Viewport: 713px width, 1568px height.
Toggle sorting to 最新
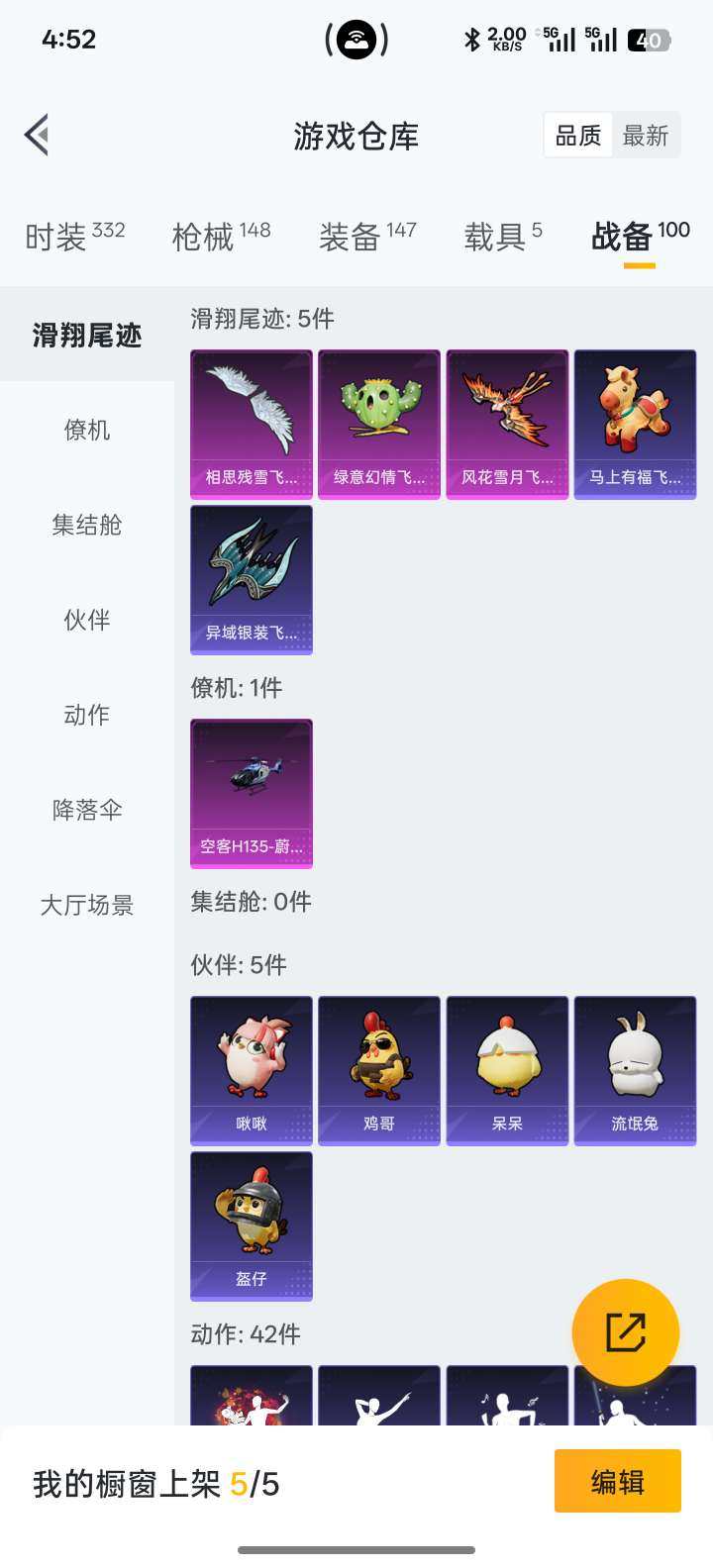click(648, 136)
